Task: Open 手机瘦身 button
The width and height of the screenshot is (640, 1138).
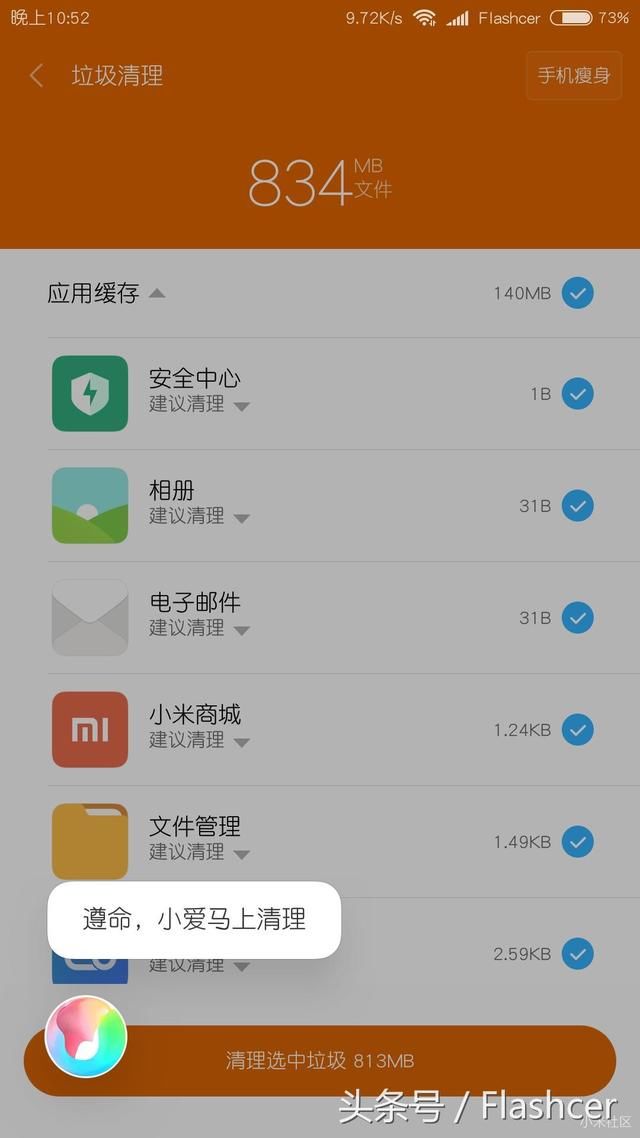Action: click(x=573, y=76)
